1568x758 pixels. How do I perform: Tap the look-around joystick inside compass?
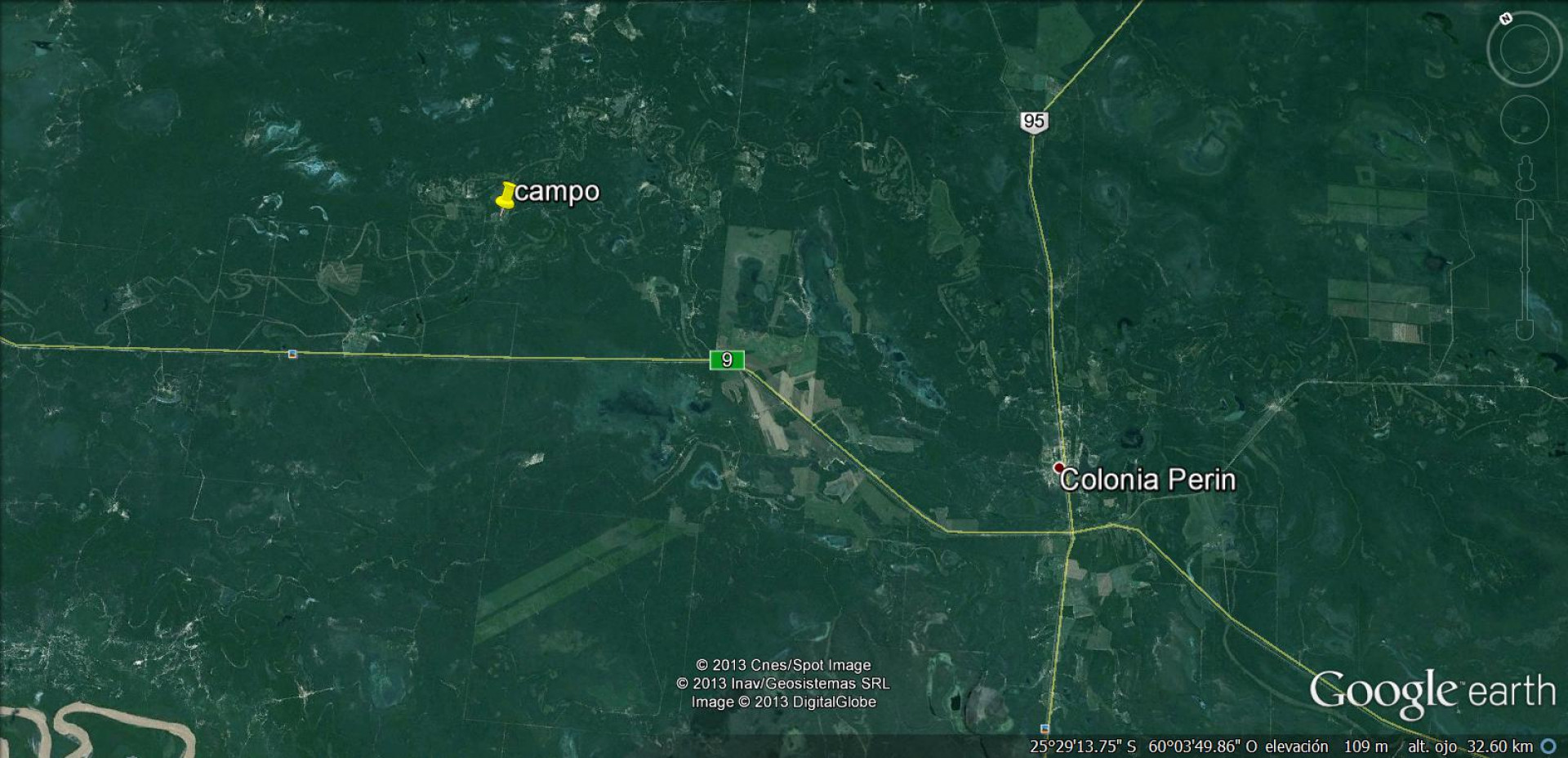[1524, 50]
